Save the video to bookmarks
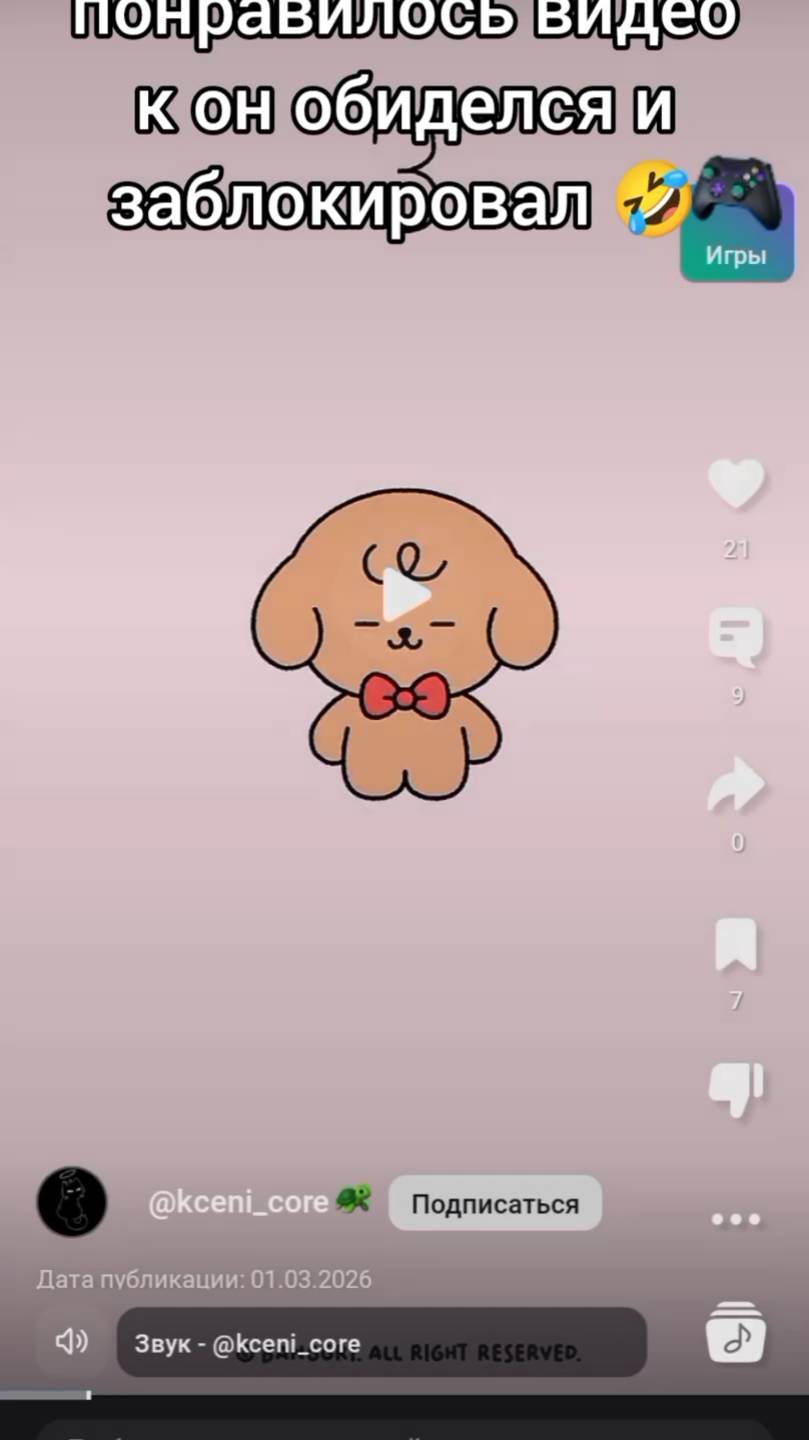The height and width of the screenshot is (1440, 809). click(736, 945)
